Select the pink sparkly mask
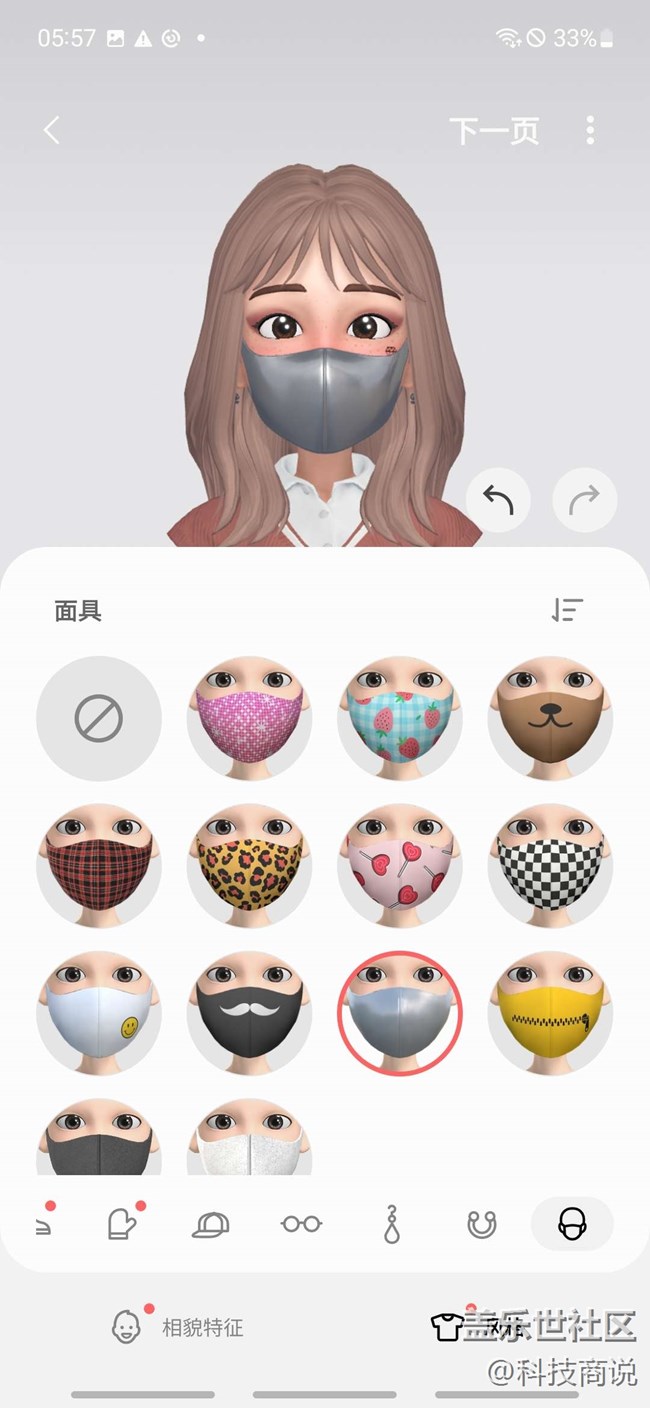This screenshot has height=1408, width=650. point(250,718)
